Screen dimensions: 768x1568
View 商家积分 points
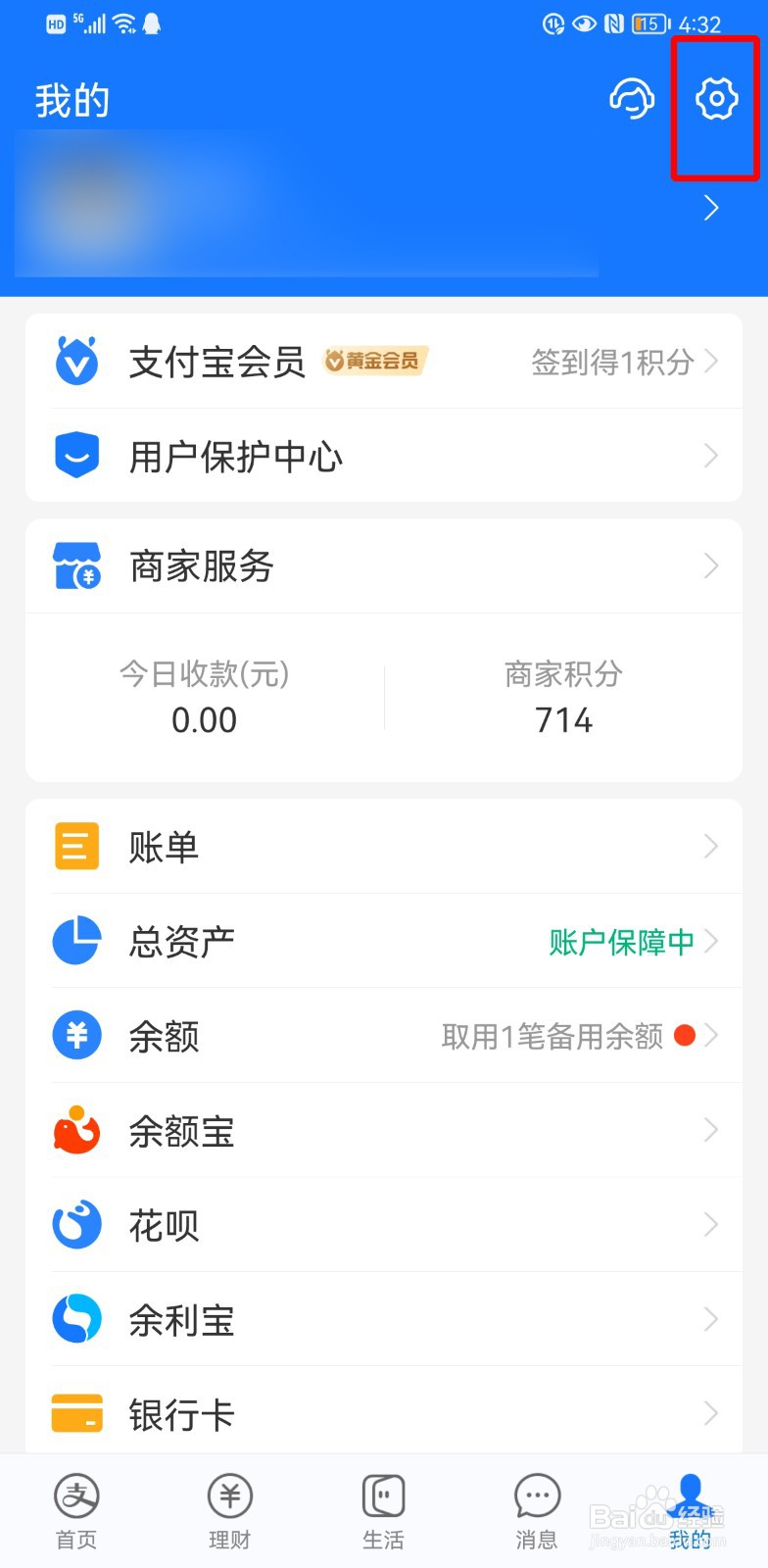pos(564,698)
